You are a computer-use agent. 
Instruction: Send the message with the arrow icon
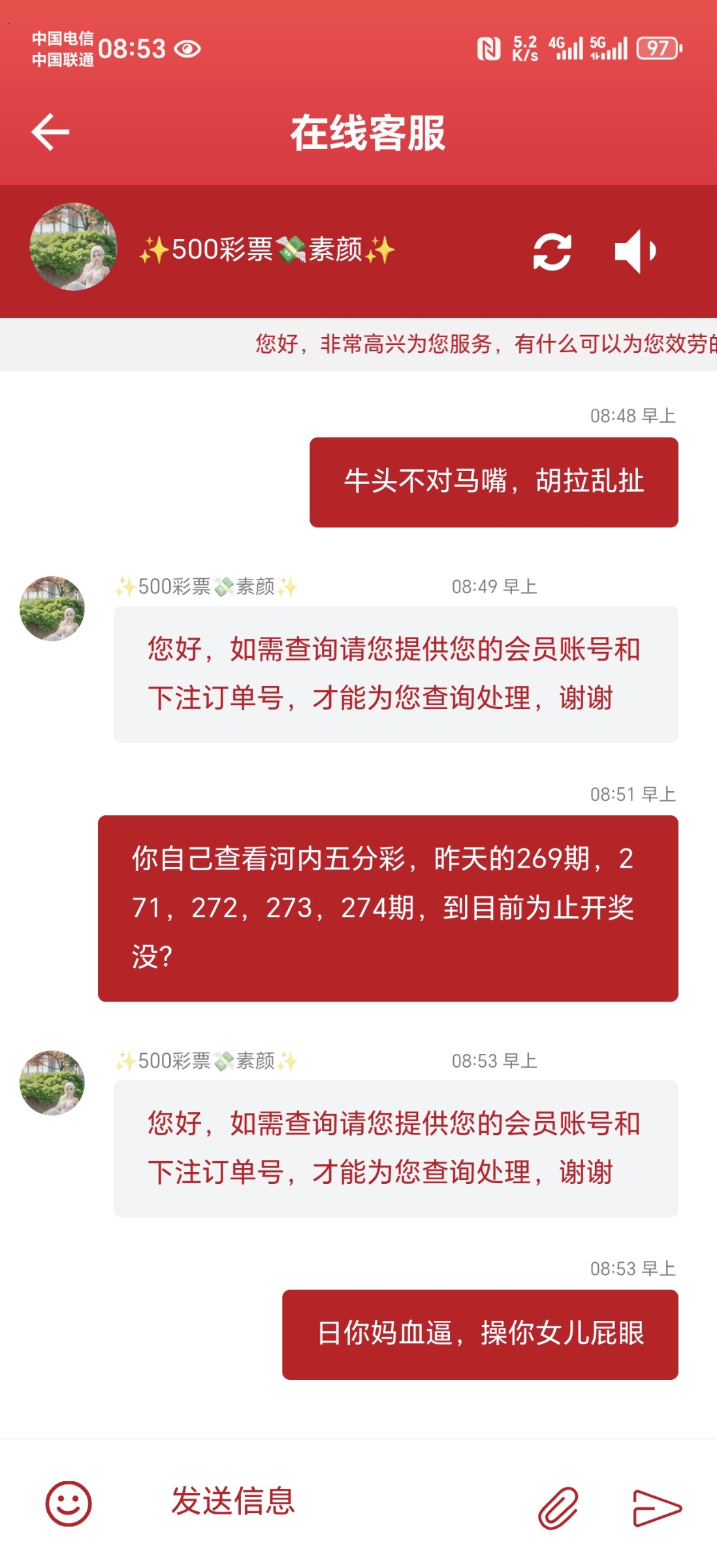click(656, 1507)
